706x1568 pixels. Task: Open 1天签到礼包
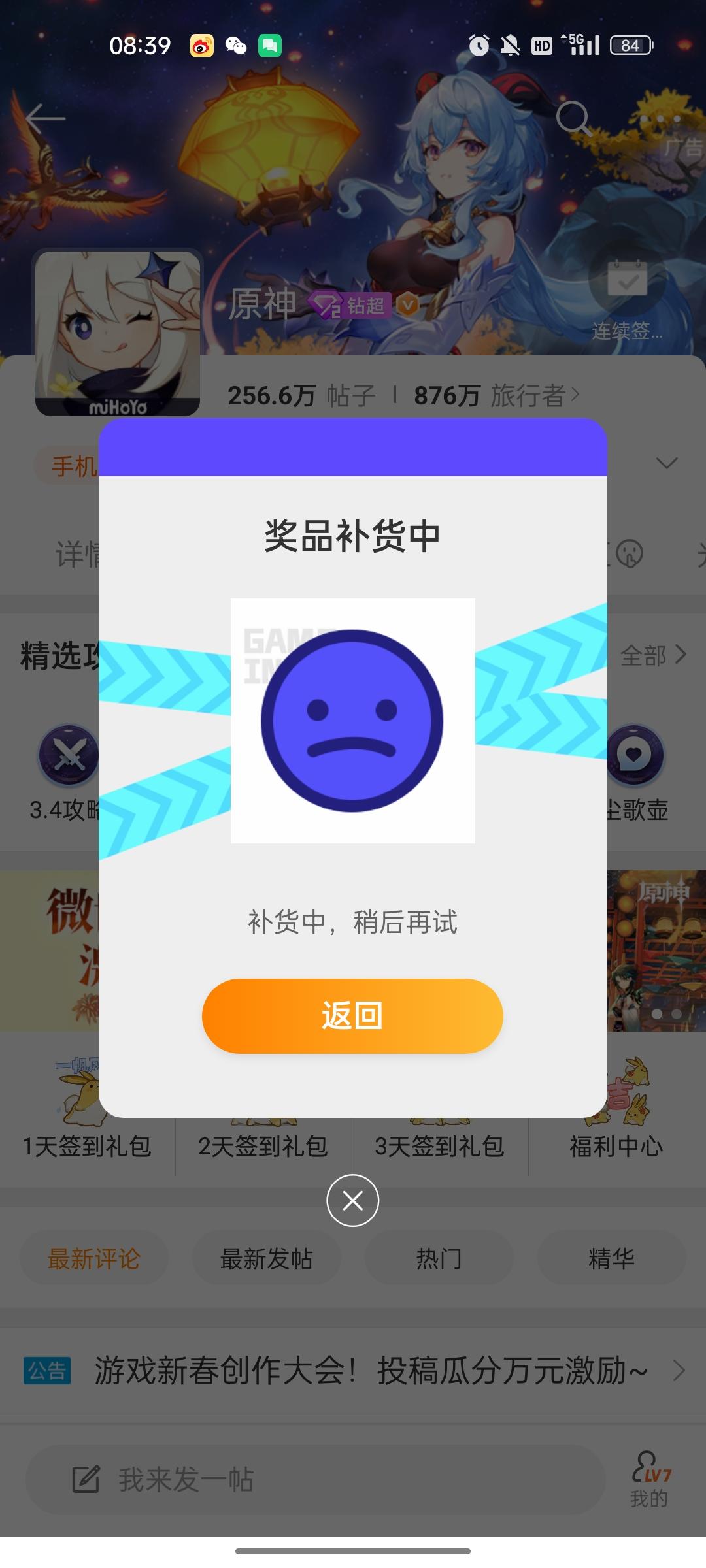(87, 1145)
